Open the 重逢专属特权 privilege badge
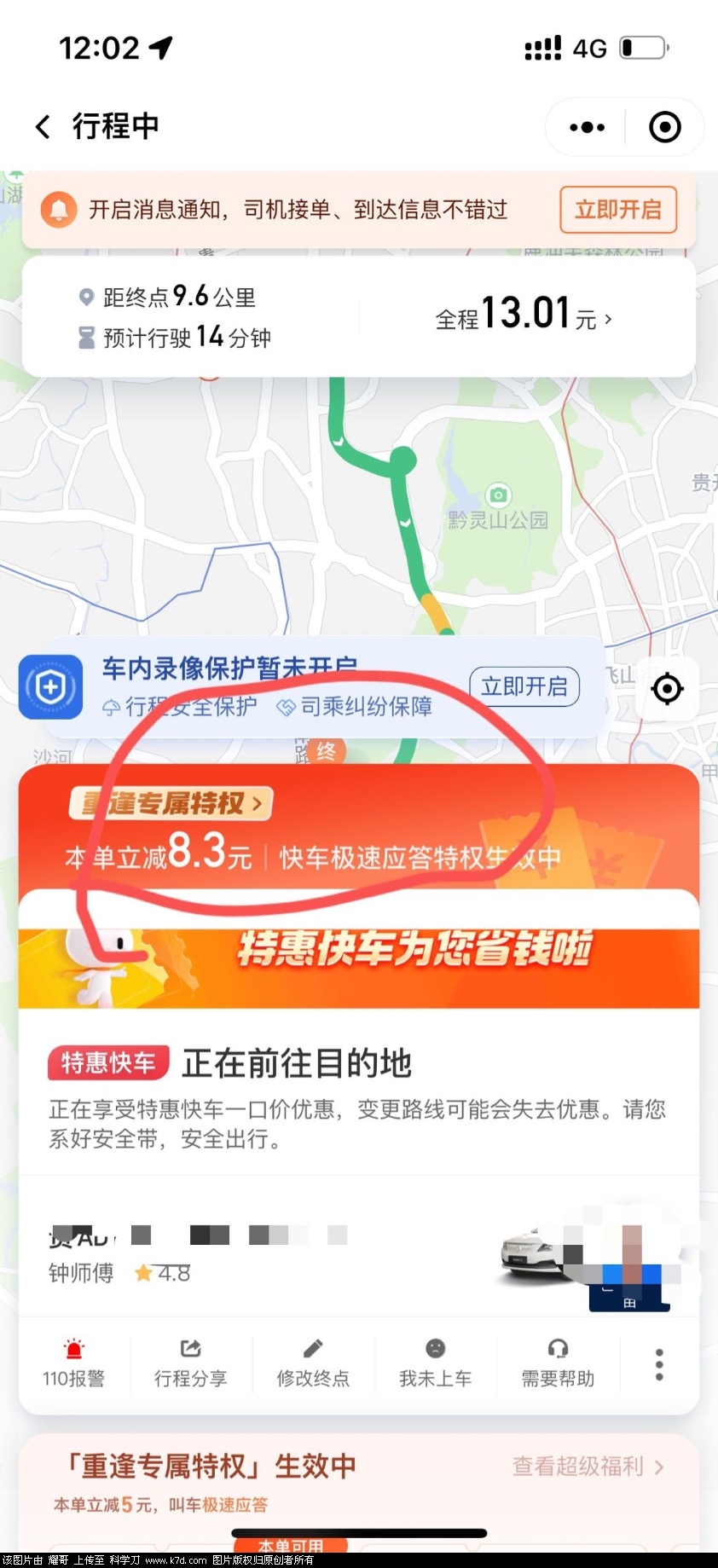The height and width of the screenshot is (1568, 718). click(x=171, y=803)
